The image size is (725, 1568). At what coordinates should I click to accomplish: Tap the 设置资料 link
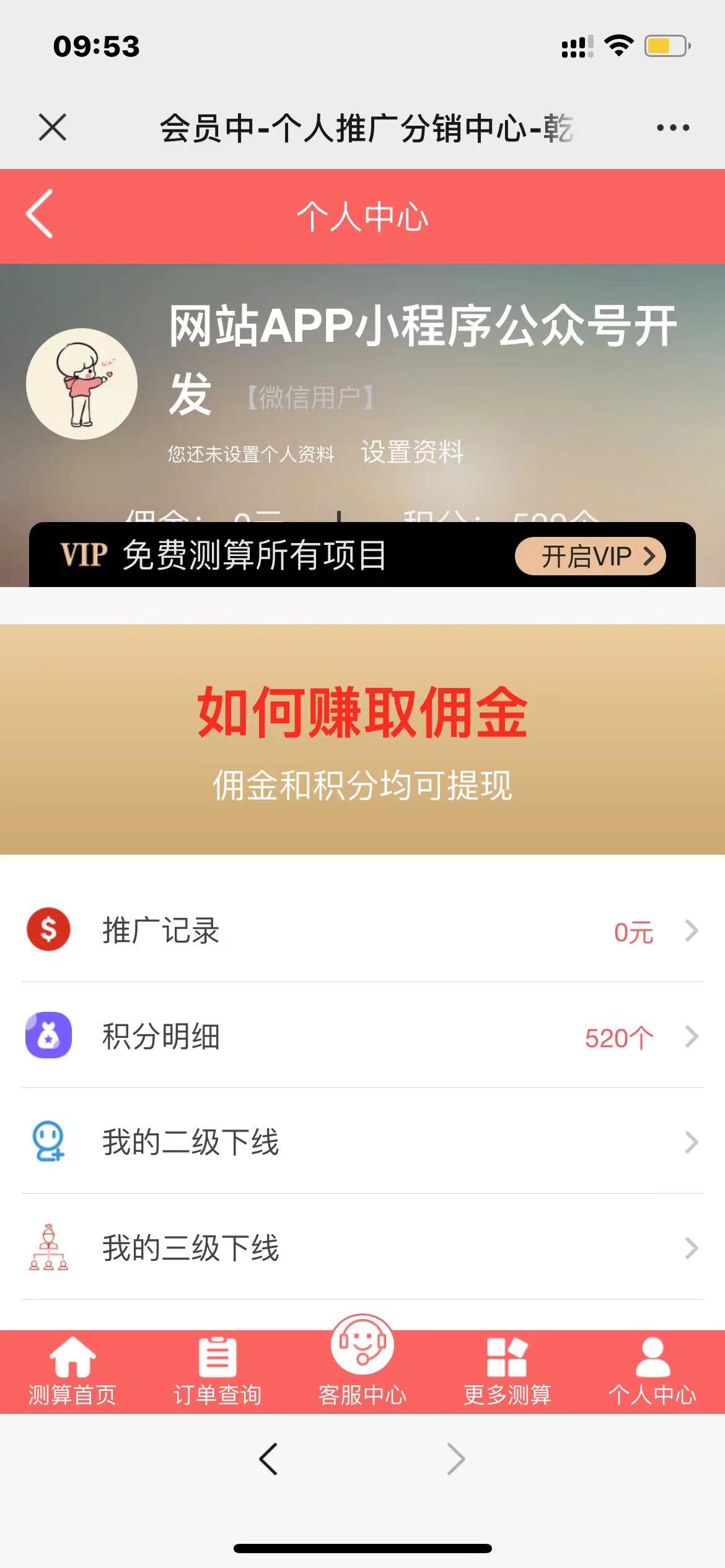[412, 452]
